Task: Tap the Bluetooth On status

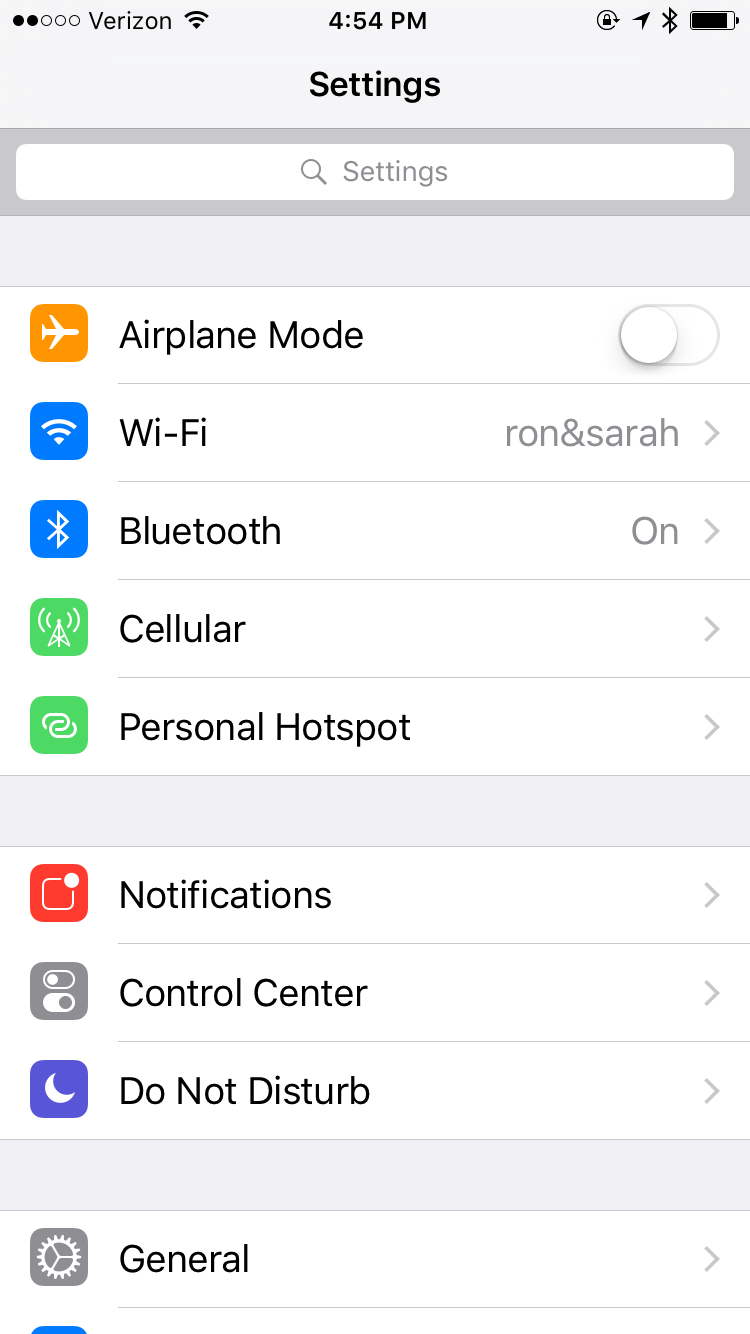Action: pos(655,531)
